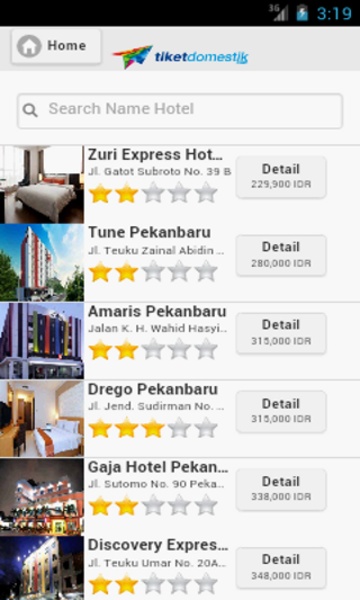Image resolution: width=360 pixels, height=600 pixels.
Task: Tap the Zuri Express Hotel room photo
Action: [x=42, y=184]
